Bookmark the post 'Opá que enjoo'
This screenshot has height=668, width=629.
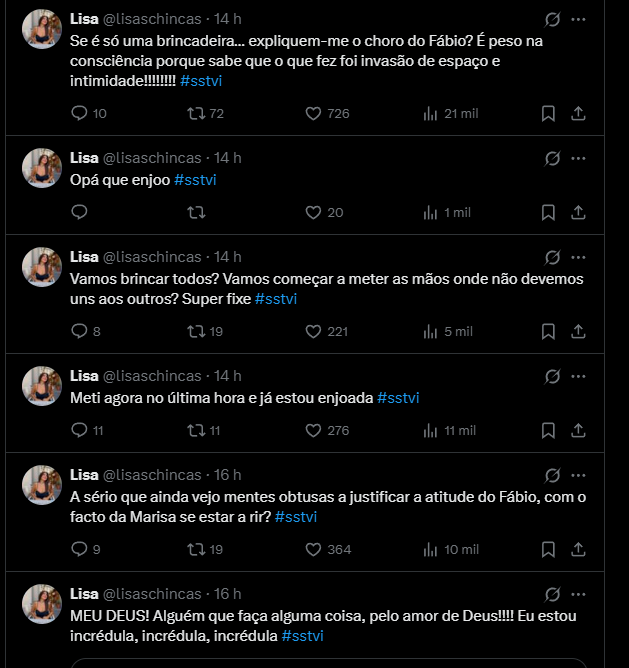[x=548, y=213]
